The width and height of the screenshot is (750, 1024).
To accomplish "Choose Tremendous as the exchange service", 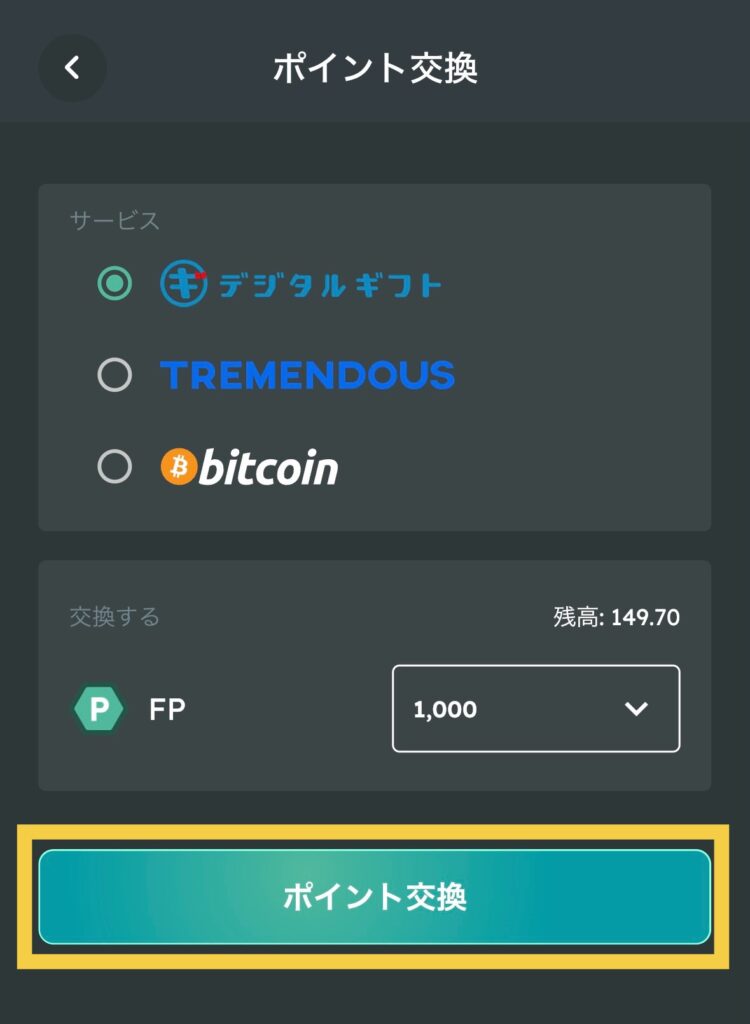I will (115, 375).
